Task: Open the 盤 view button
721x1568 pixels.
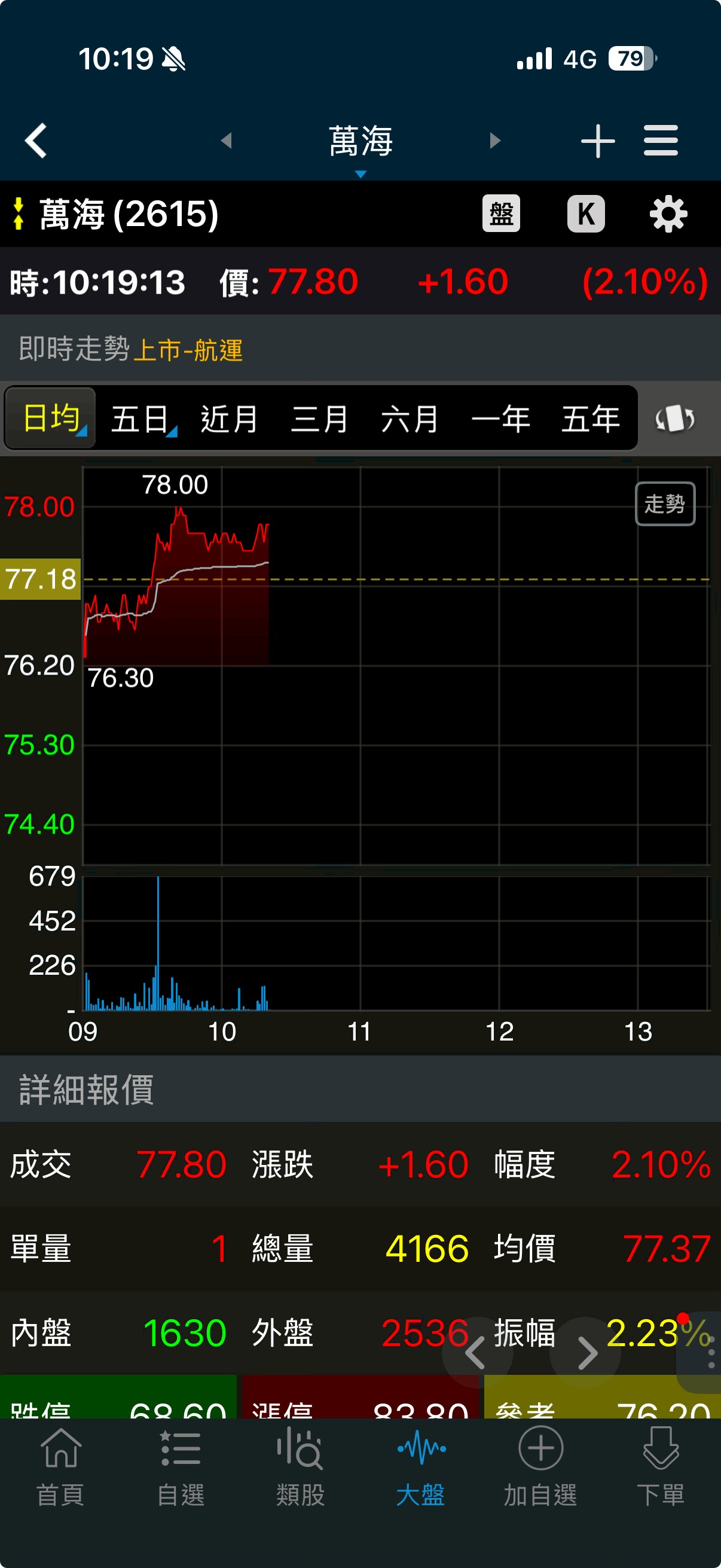Action: coord(501,213)
